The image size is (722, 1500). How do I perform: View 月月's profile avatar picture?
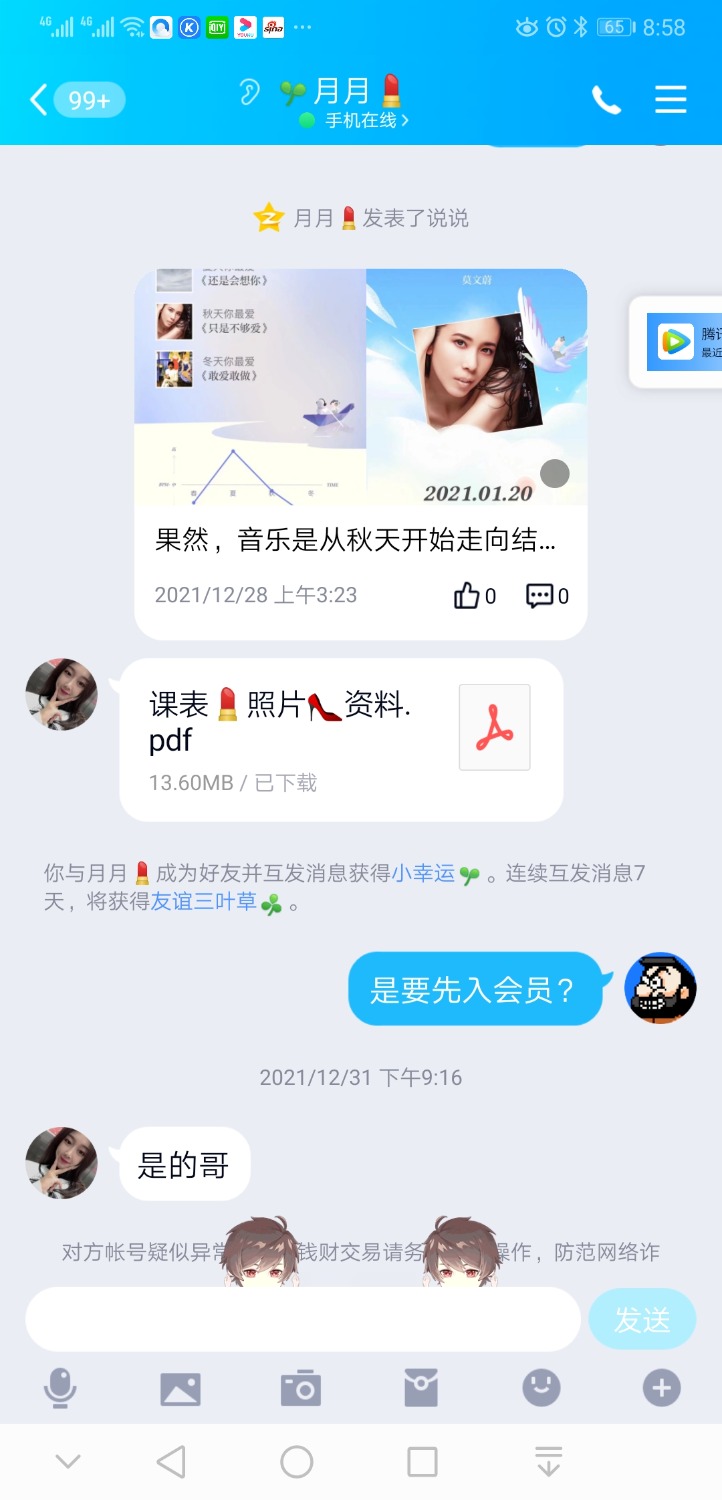60,695
